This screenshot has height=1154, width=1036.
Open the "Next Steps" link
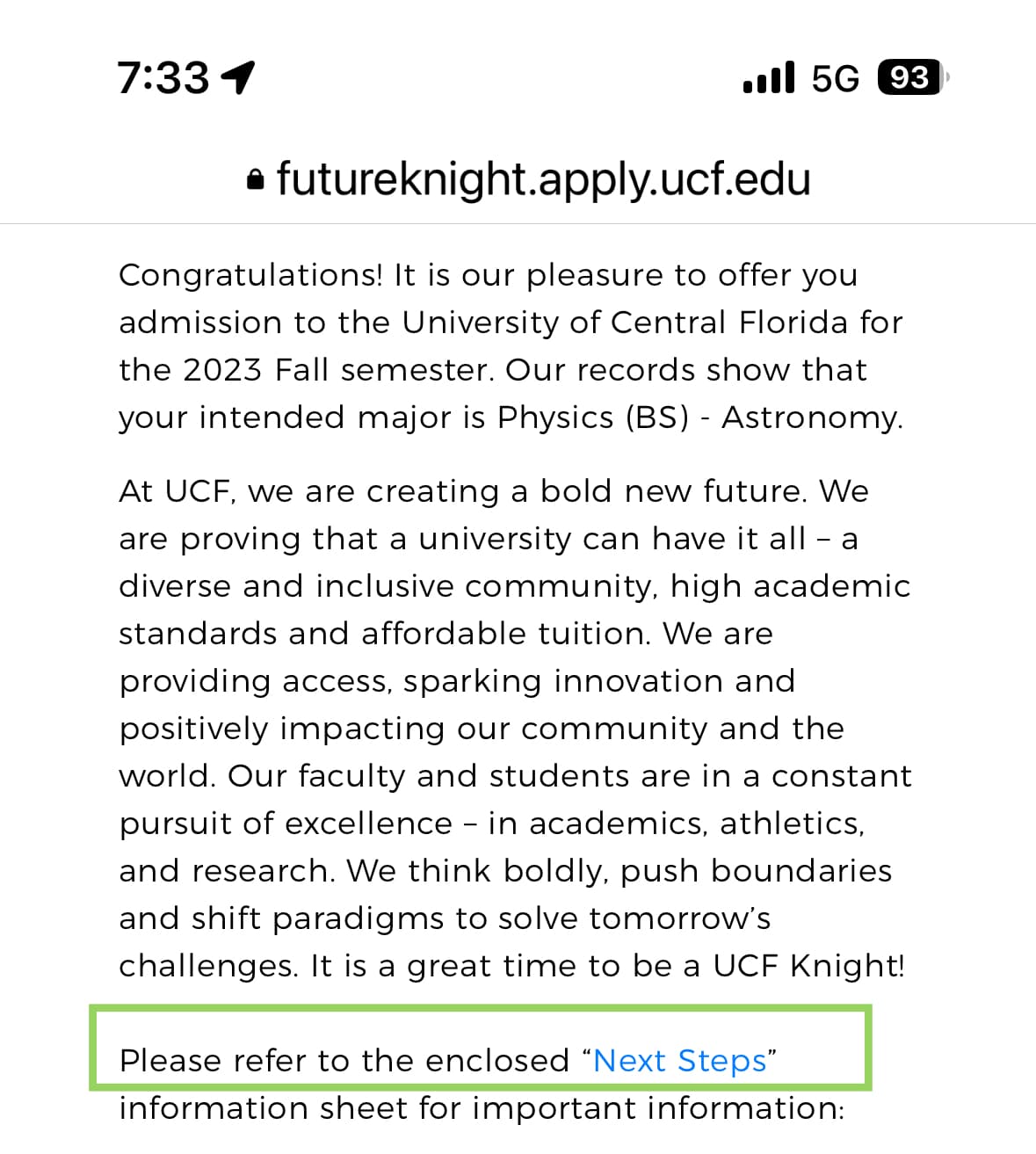[x=679, y=1061]
